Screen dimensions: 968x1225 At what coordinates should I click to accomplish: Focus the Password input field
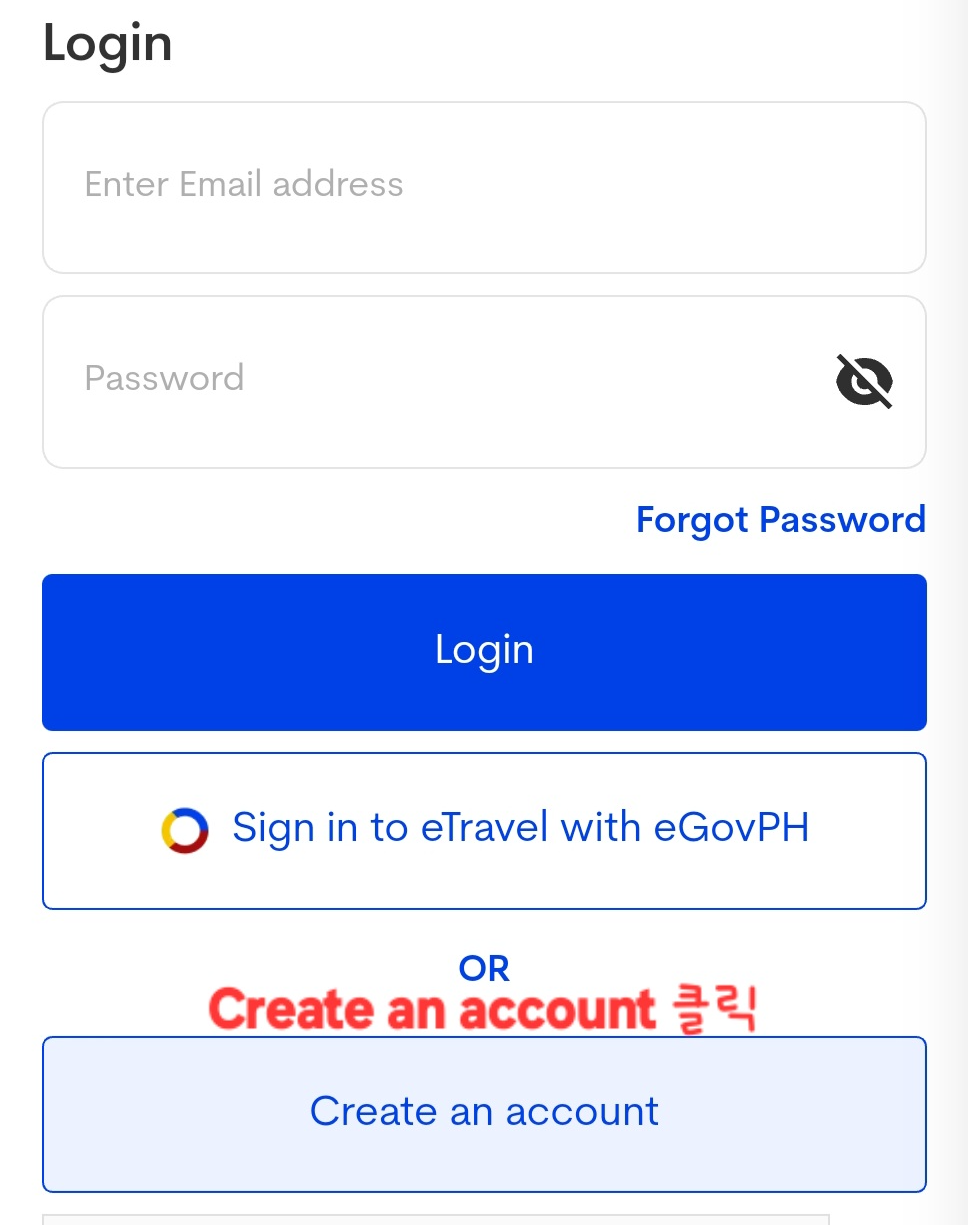click(400, 380)
